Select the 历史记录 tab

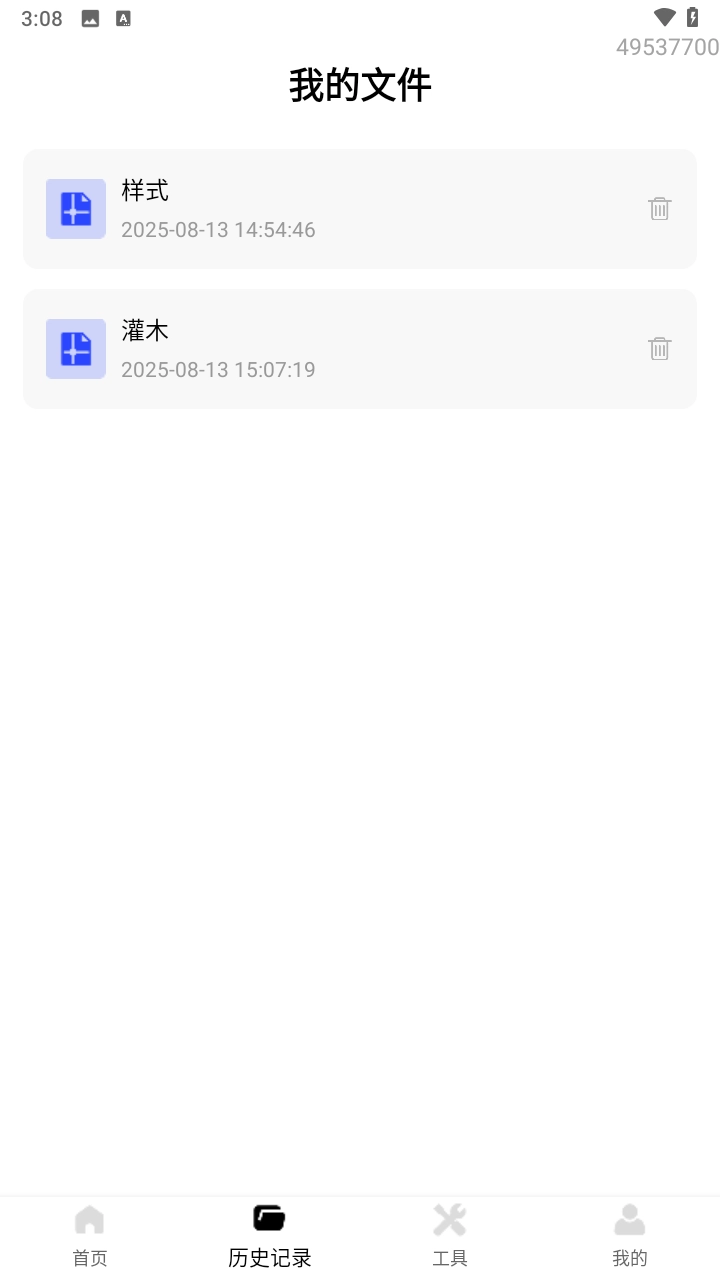pos(270,1236)
